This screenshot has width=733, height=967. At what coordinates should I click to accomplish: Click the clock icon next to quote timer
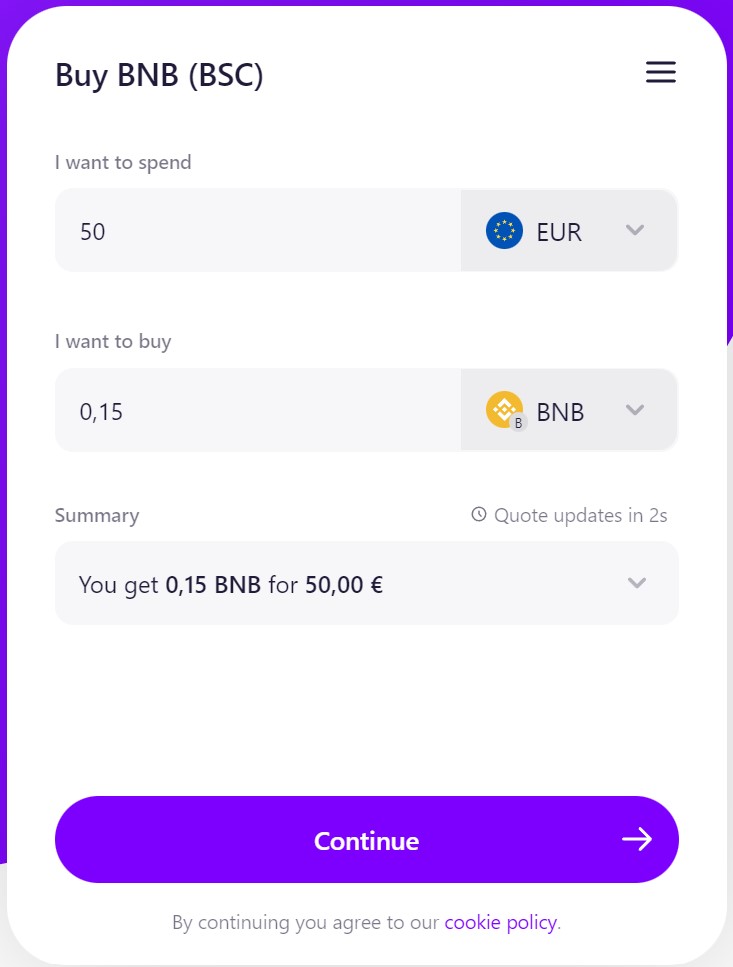point(477,514)
